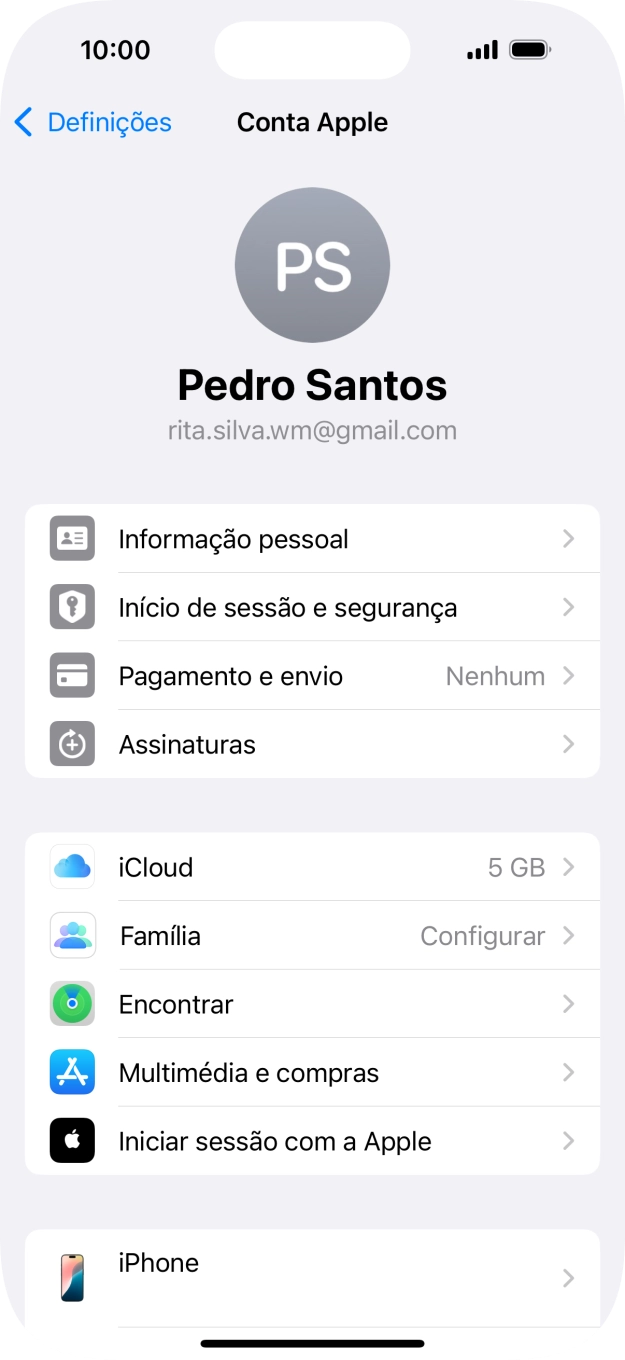Go back to Definições
Screen dimensions: 625x1360
[92, 122]
